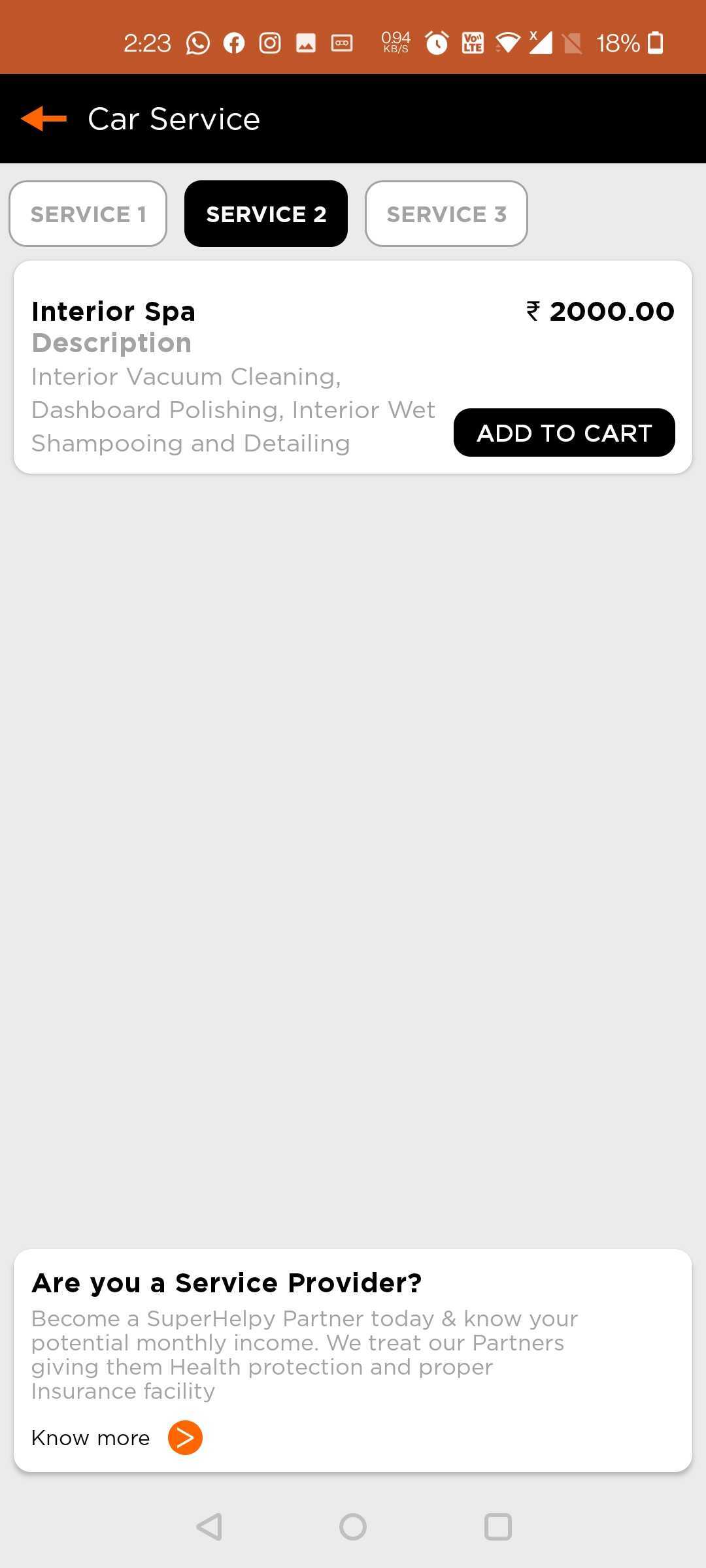Go back using the orange arrow

pos(44,119)
